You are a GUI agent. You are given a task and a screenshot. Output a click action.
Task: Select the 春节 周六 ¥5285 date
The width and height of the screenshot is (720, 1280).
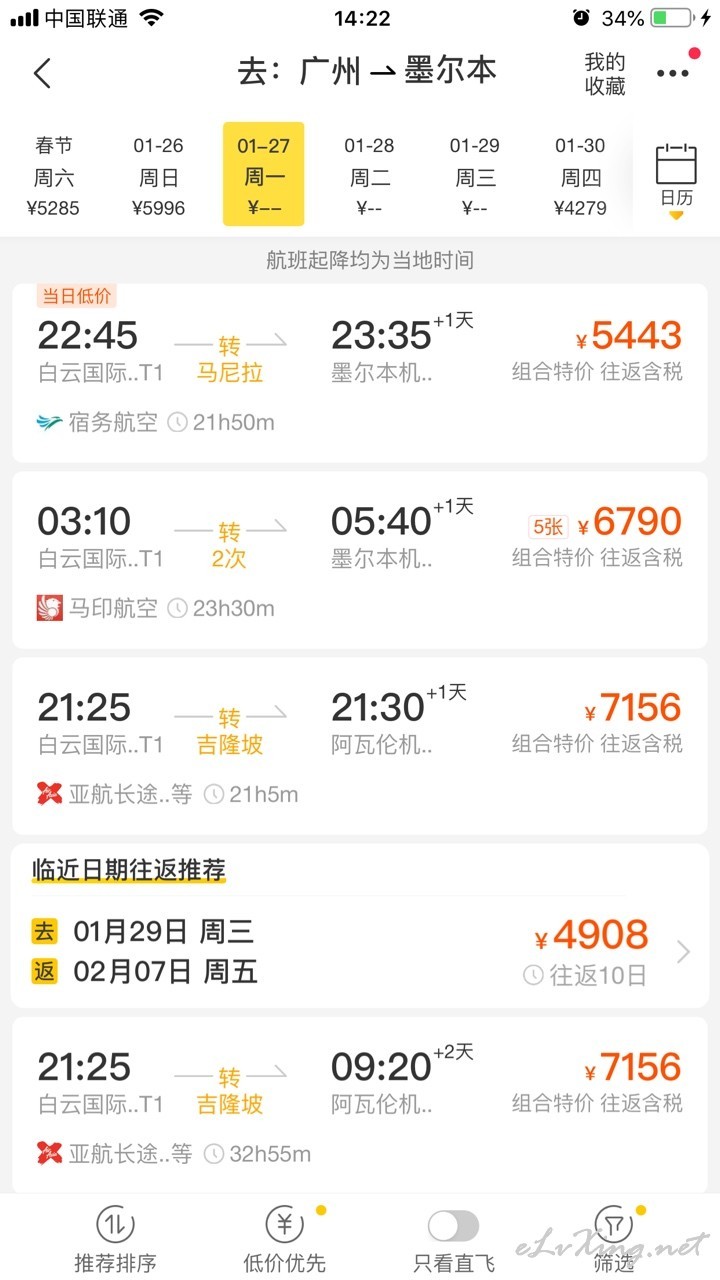[54, 177]
